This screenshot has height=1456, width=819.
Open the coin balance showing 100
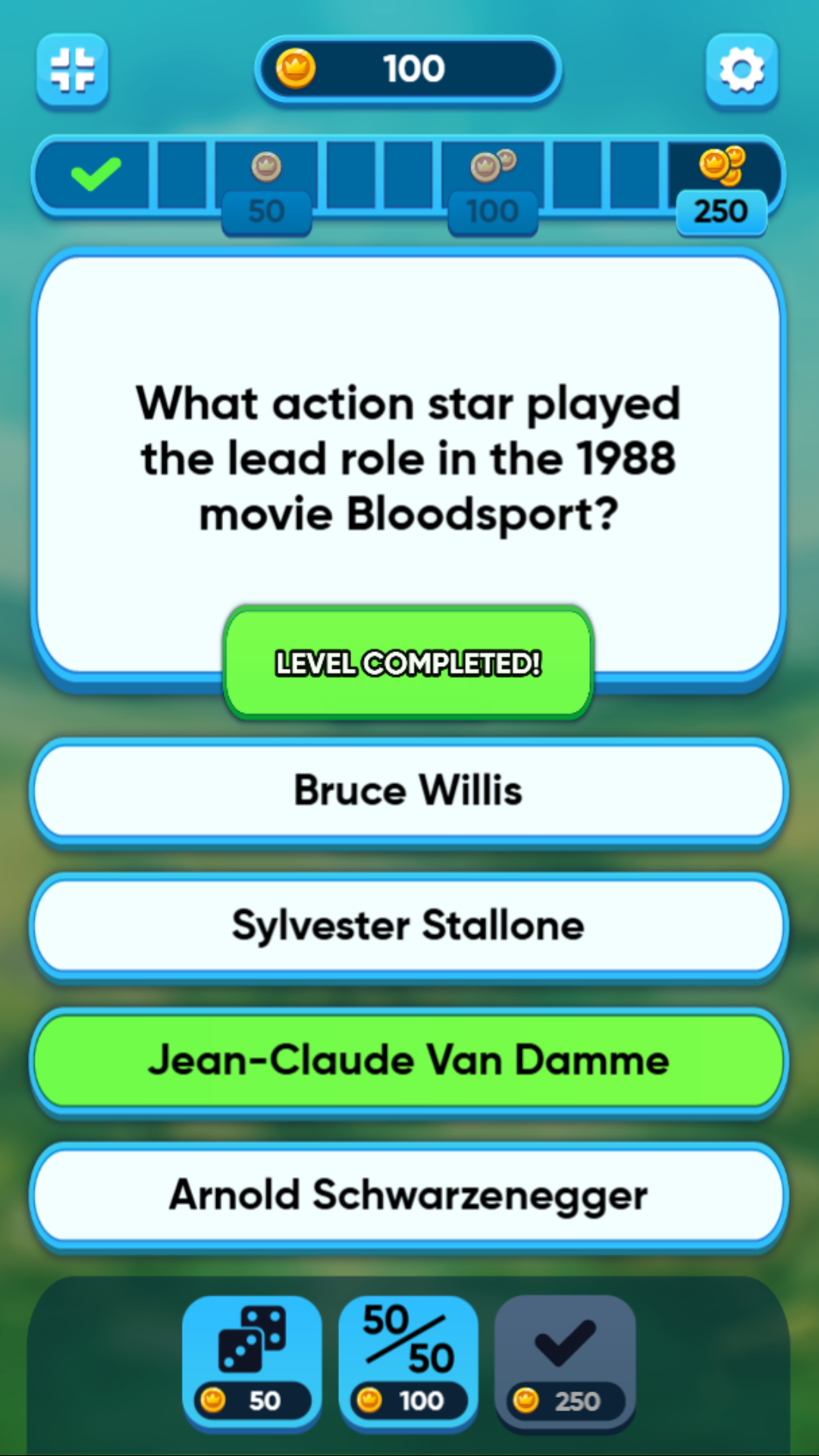click(408, 70)
